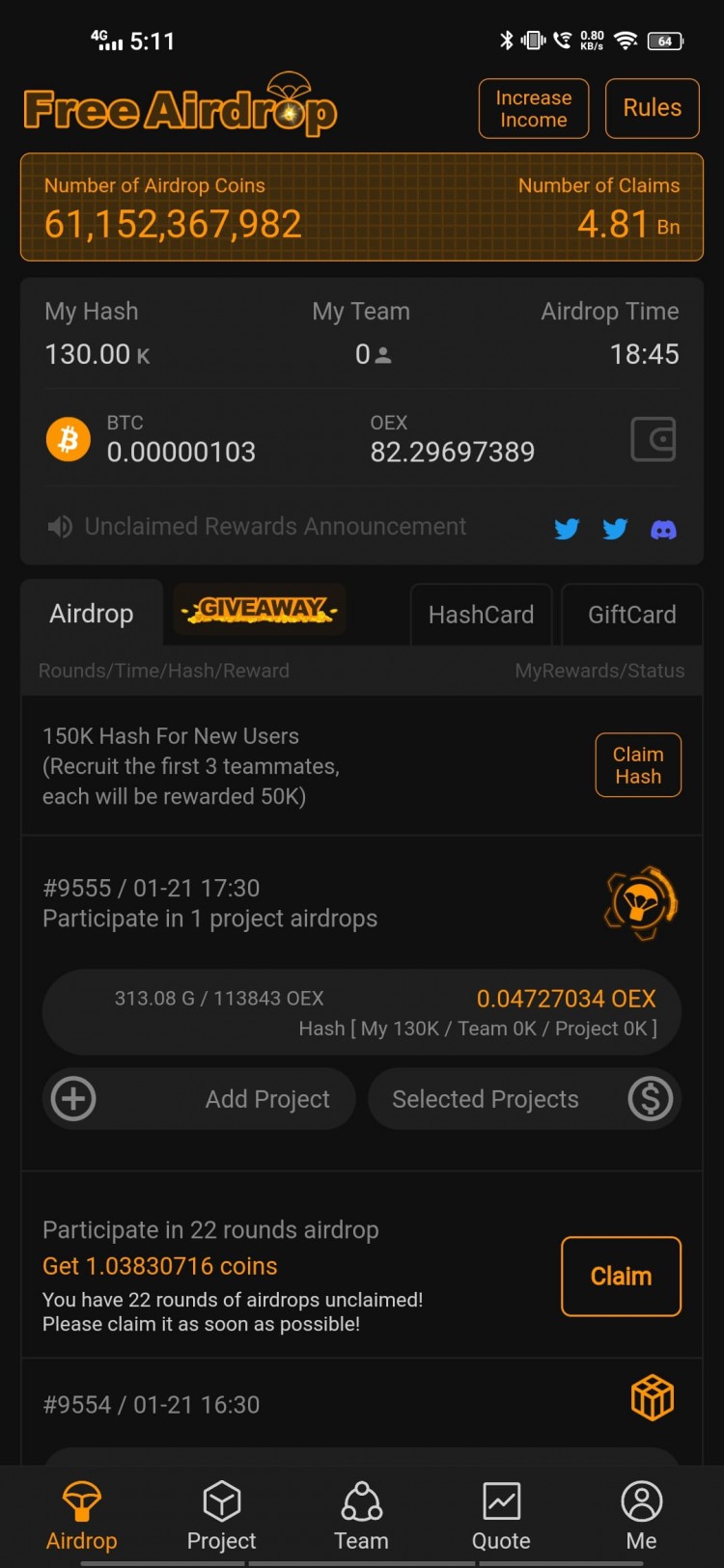This screenshot has width=724, height=1568.
Task: Open the Me profile tab
Action: [x=641, y=1516]
